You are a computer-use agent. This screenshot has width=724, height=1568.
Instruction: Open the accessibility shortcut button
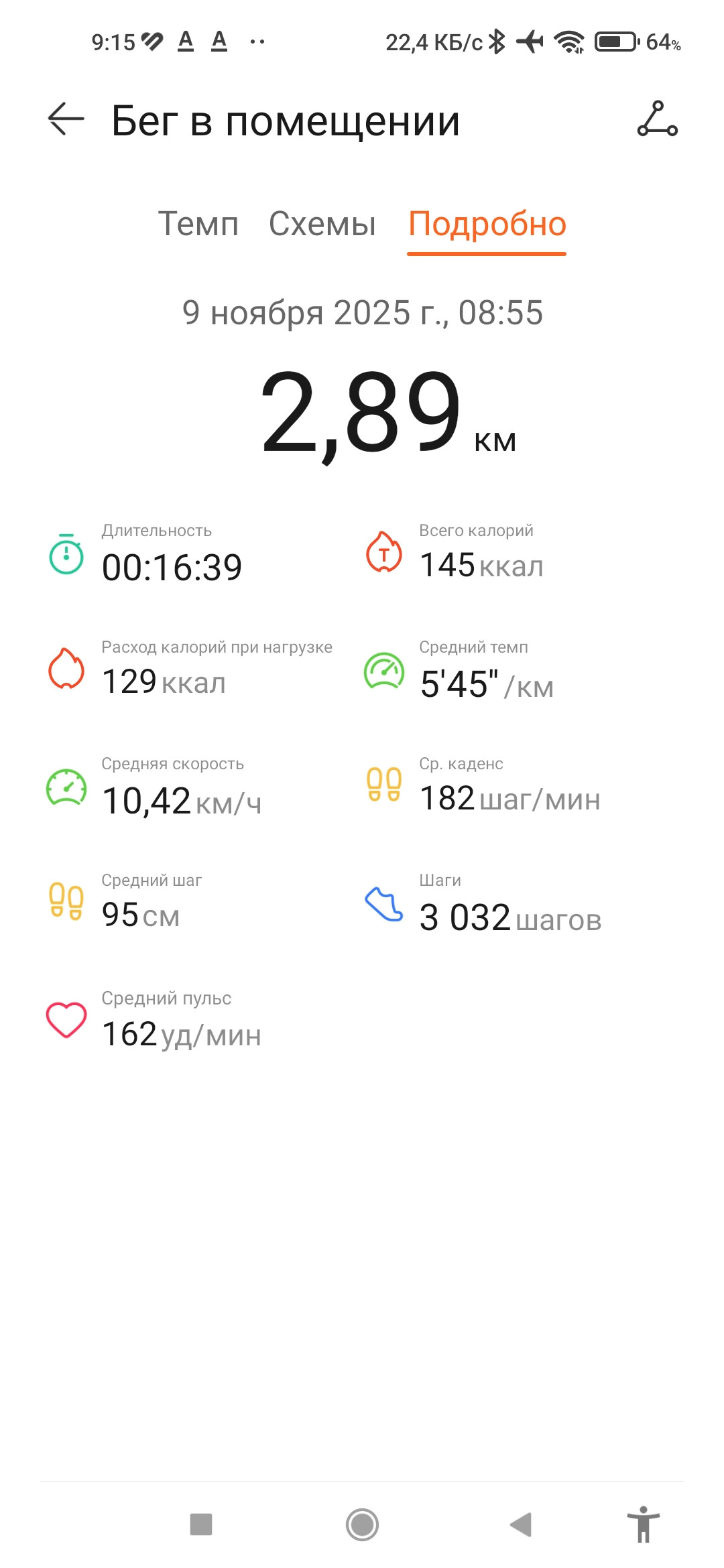click(x=644, y=1524)
